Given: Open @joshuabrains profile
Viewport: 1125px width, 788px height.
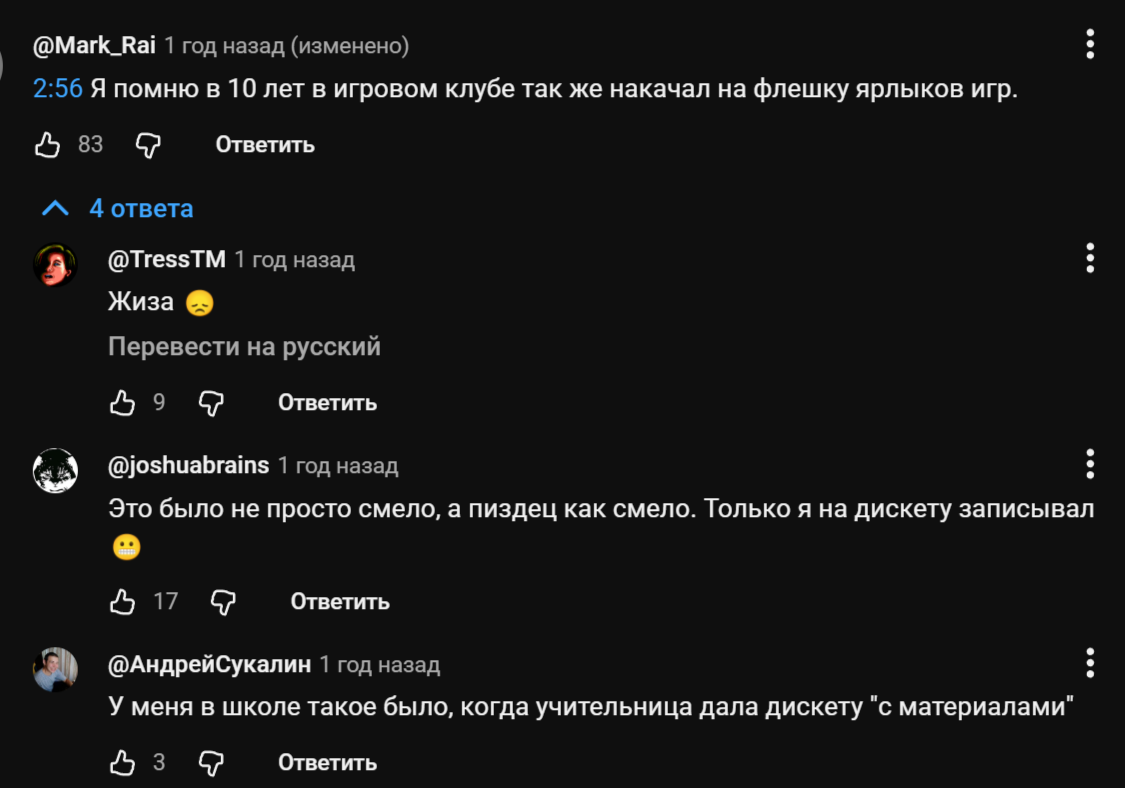Looking at the screenshot, I should (x=188, y=465).
